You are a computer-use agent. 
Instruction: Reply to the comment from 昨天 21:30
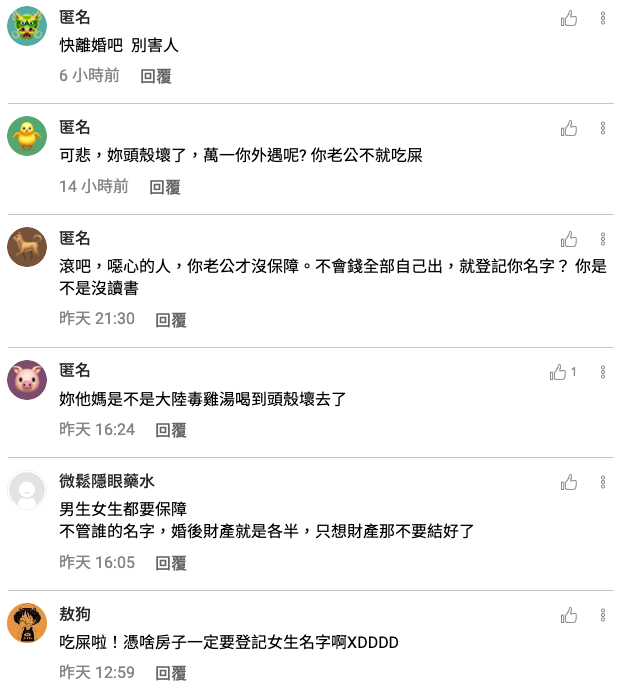[x=171, y=320]
